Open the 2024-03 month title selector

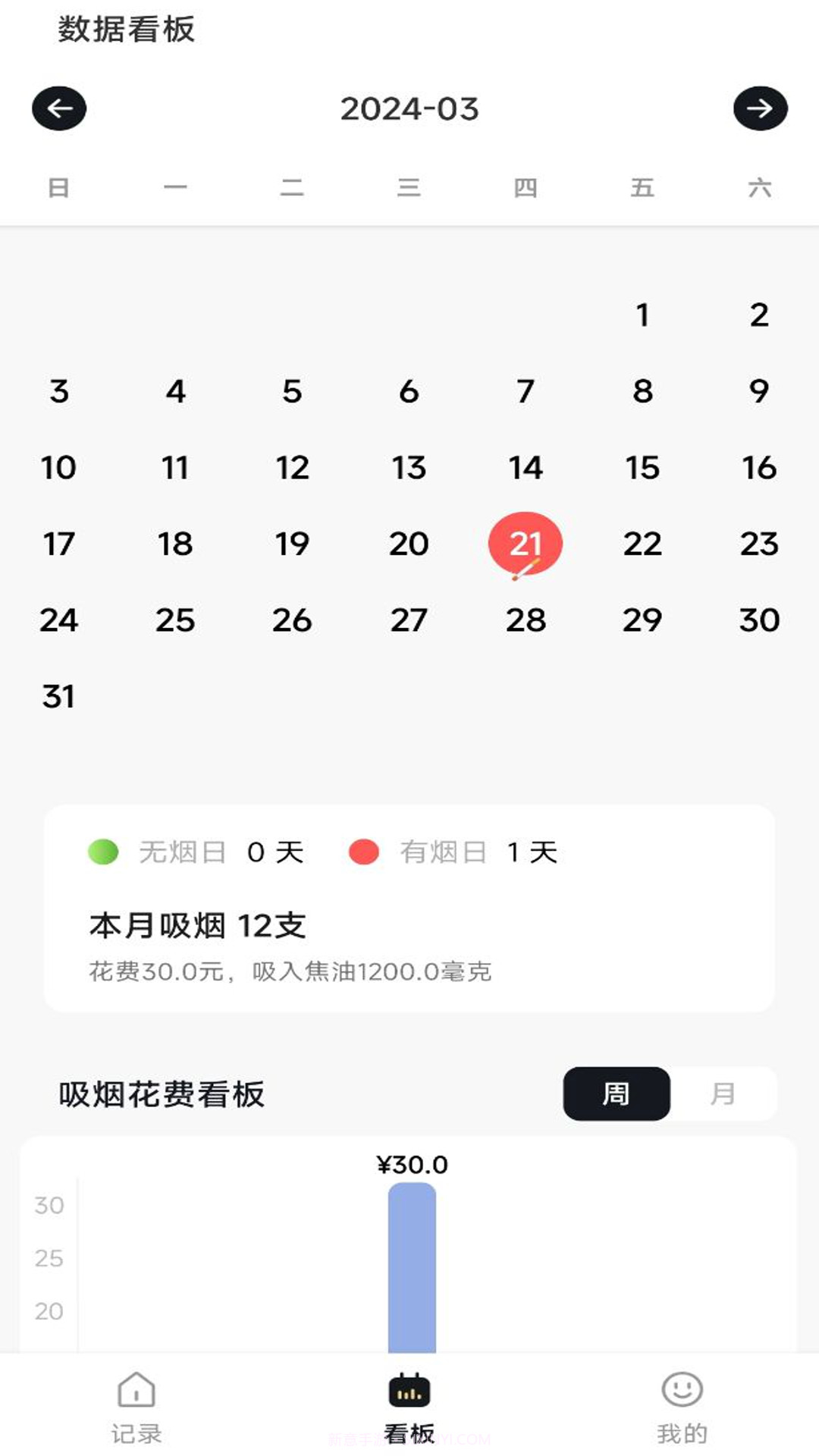click(409, 108)
